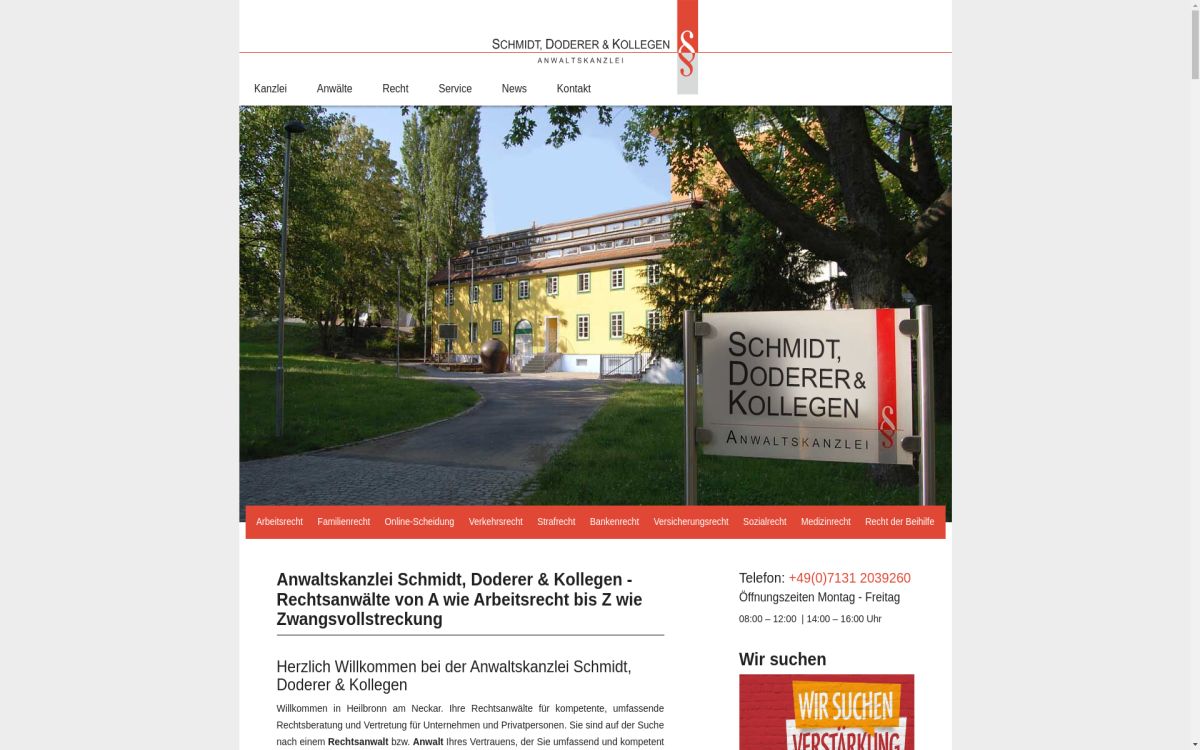Go to the Kontakt page

(x=573, y=89)
